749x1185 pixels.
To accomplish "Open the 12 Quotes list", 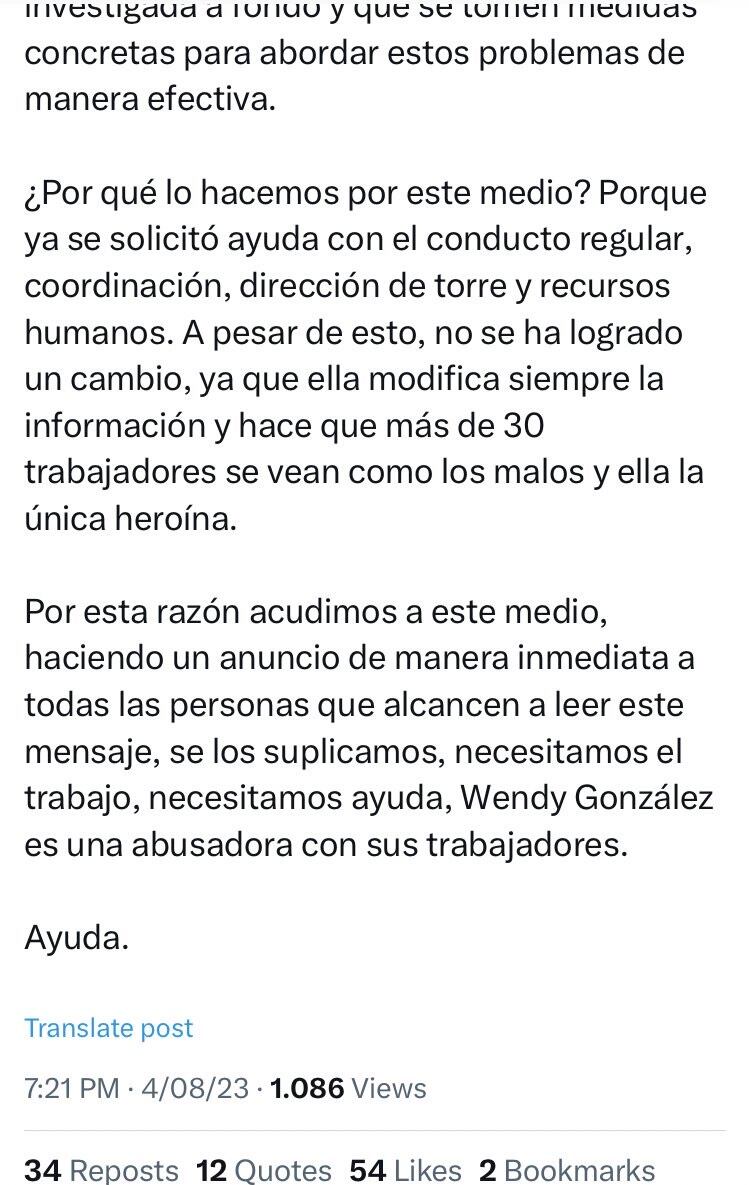I will (x=264, y=1170).
